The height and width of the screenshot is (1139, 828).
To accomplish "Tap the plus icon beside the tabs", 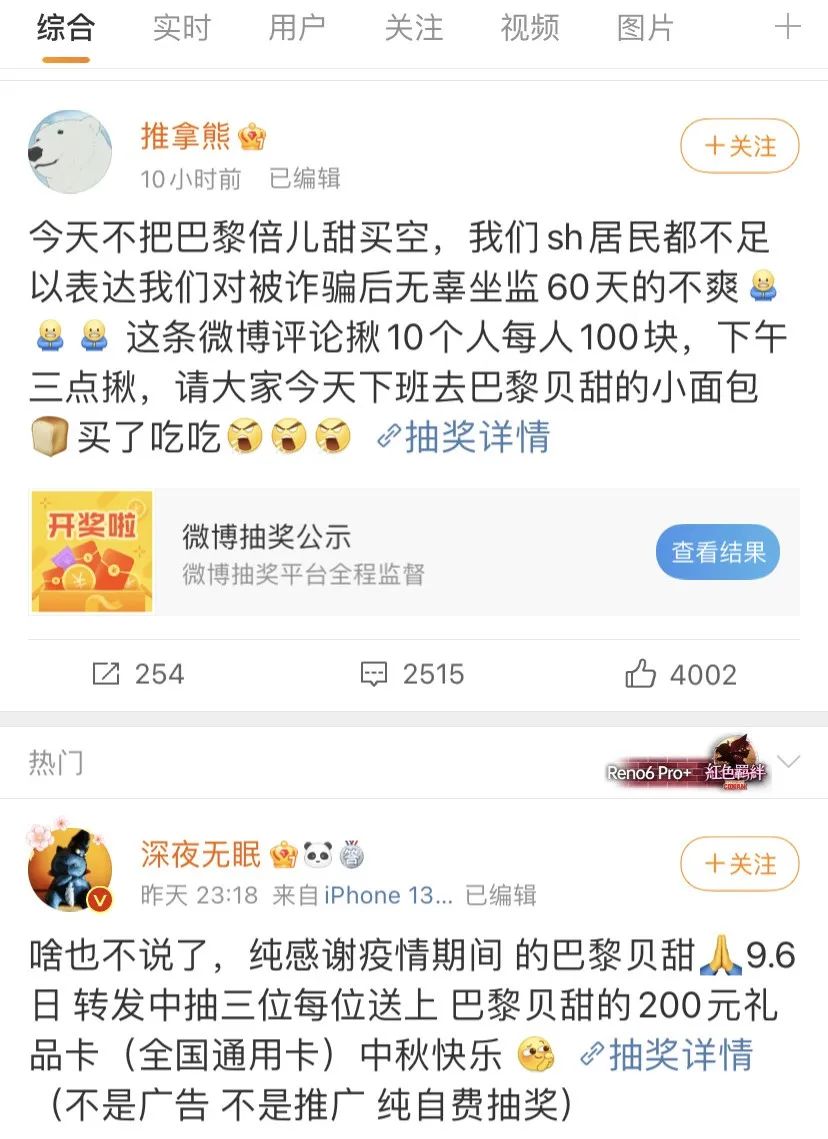I will [x=788, y=27].
